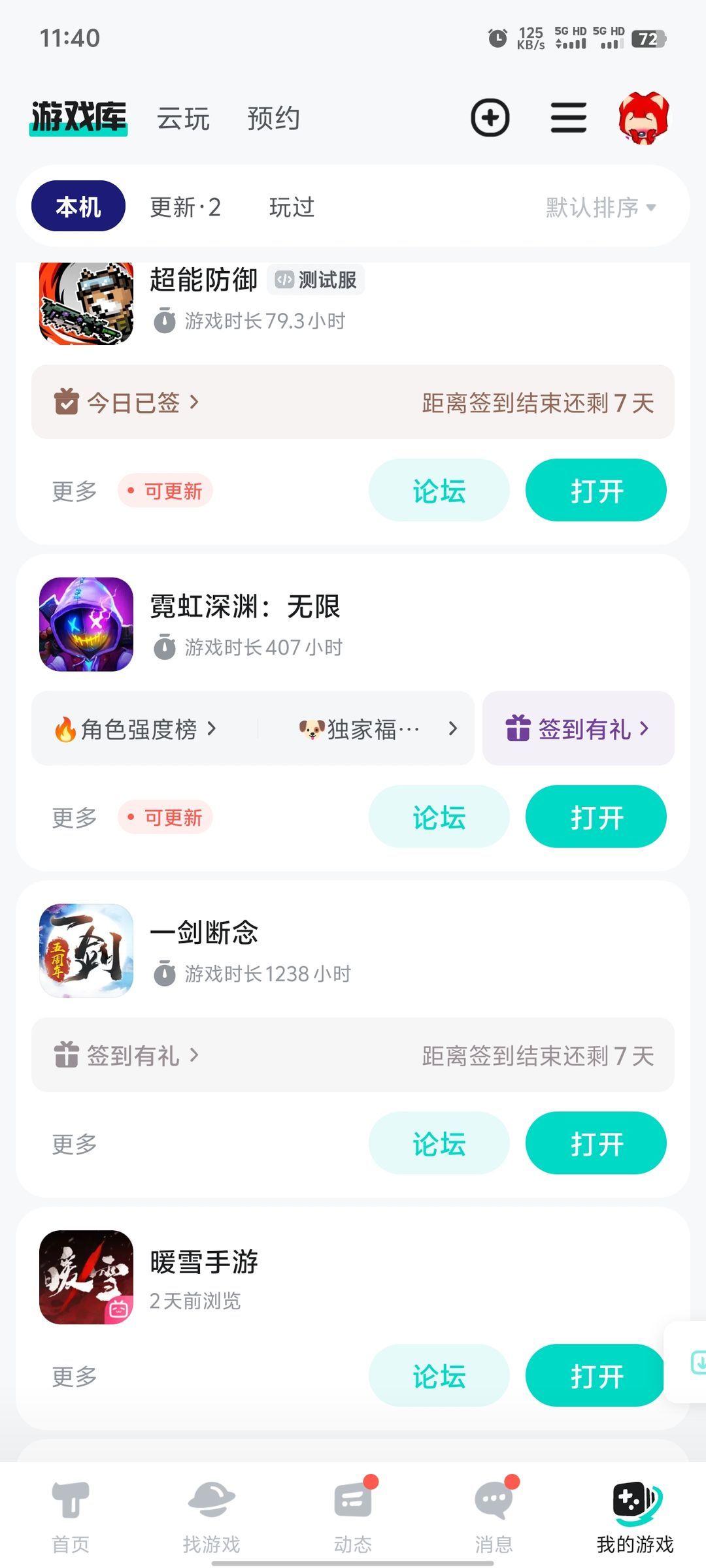The image size is (706, 1568).
Task: Tap the add game plus icon
Action: click(x=490, y=118)
